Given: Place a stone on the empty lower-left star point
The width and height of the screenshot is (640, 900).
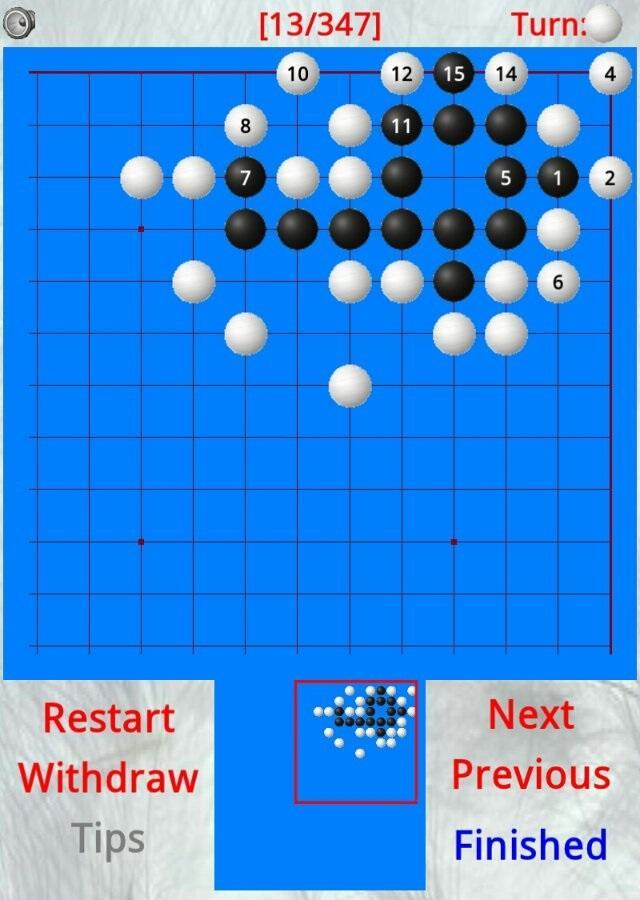Looking at the screenshot, I should click(141, 542).
